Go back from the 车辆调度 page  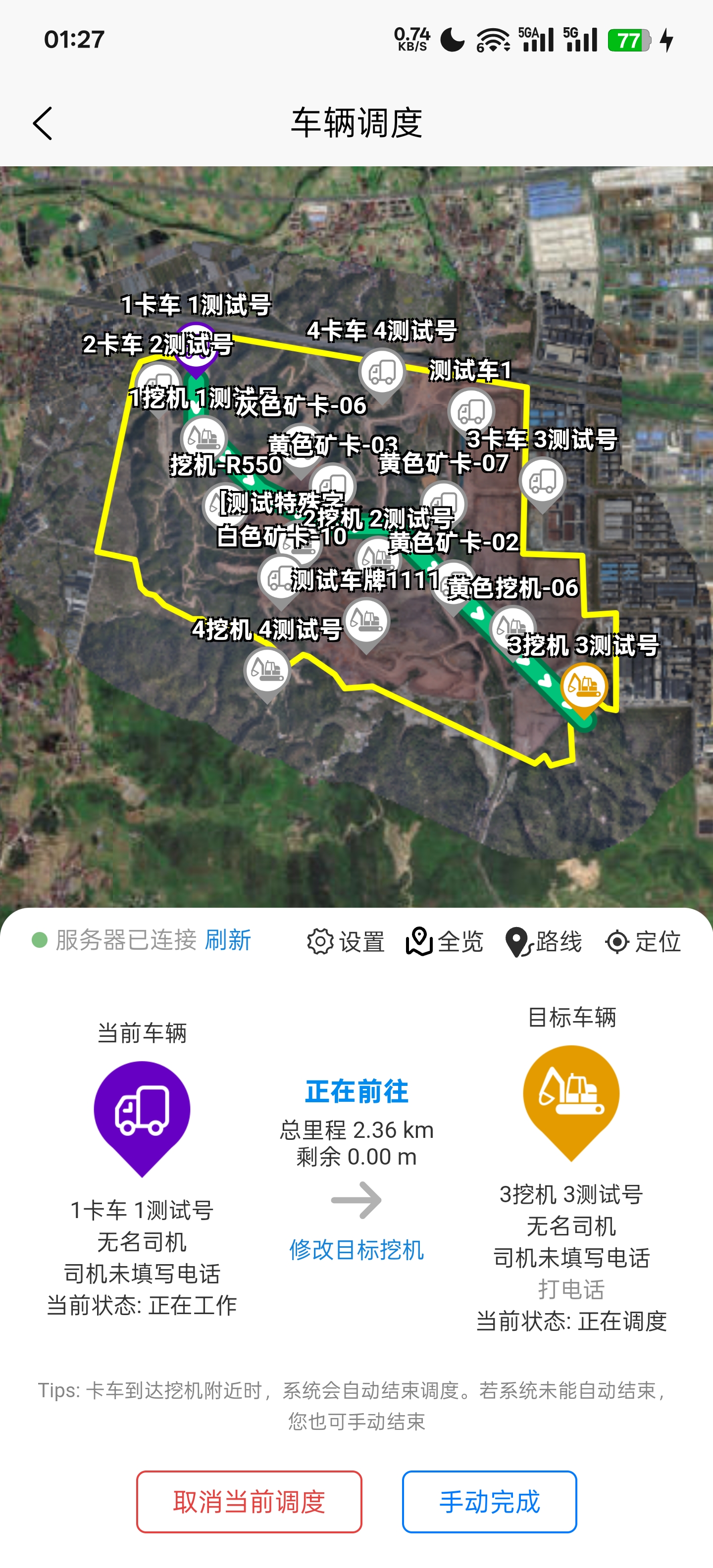coord(43,124)
